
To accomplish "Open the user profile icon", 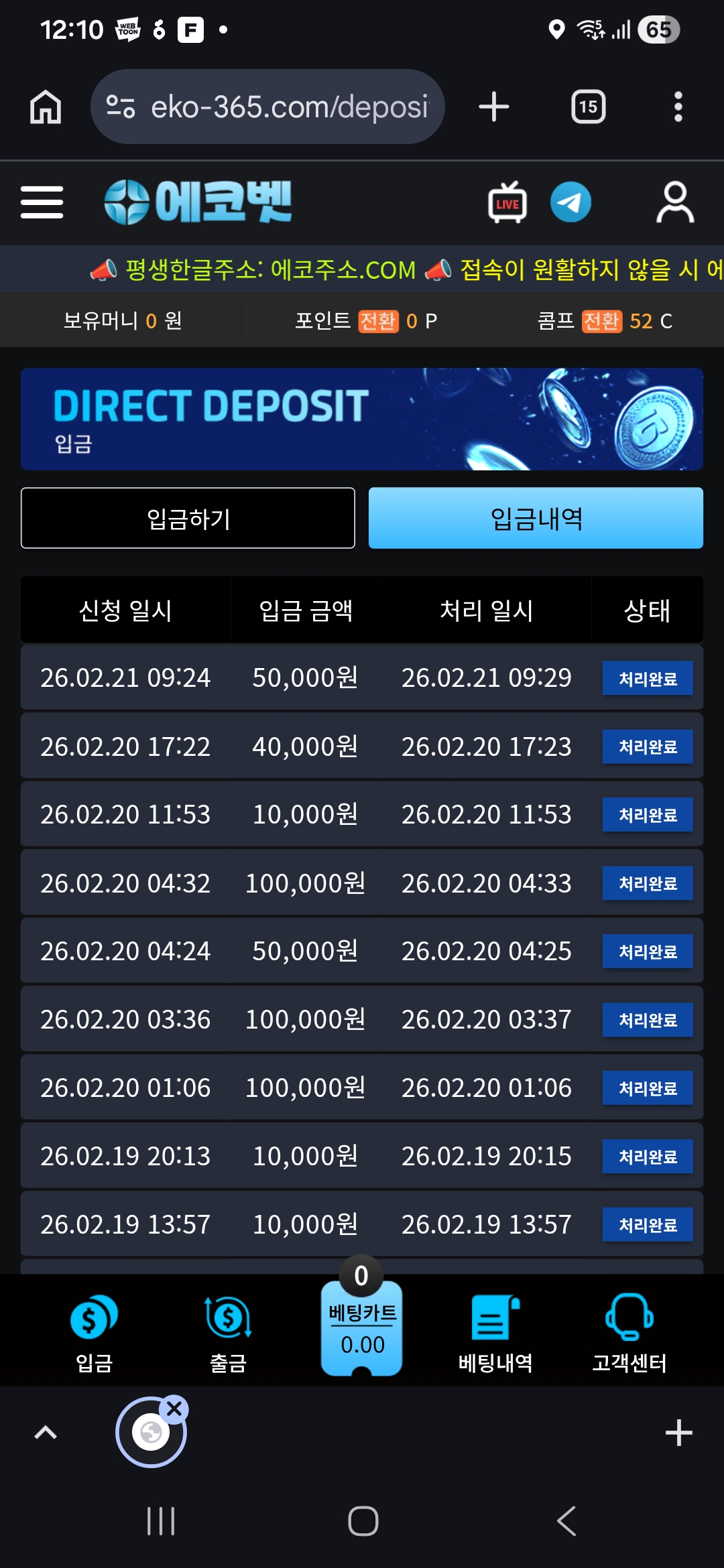I will coord(674,202).
